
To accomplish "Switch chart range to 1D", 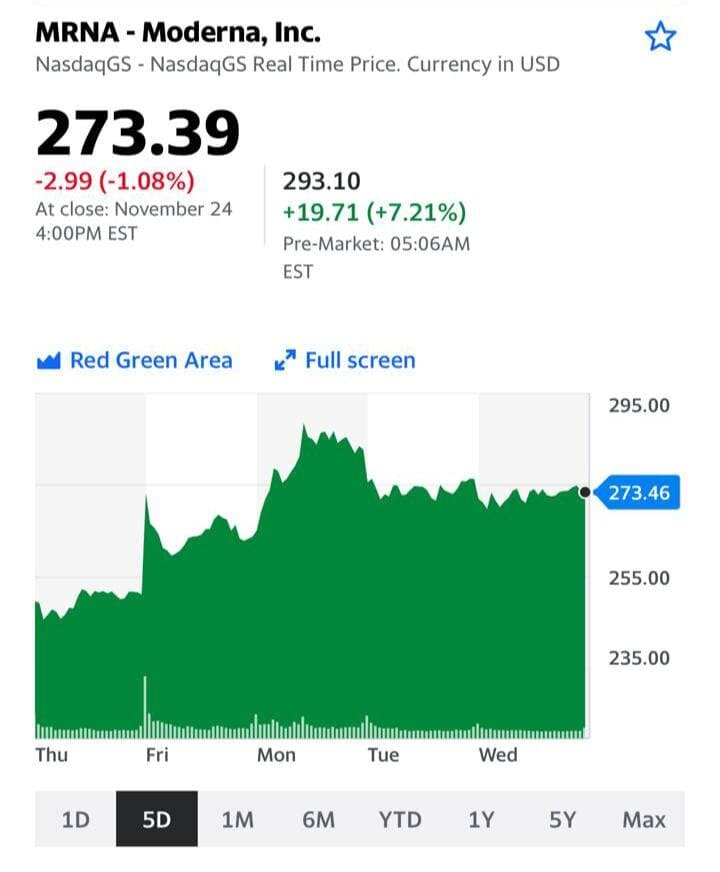I will [76, 819].
